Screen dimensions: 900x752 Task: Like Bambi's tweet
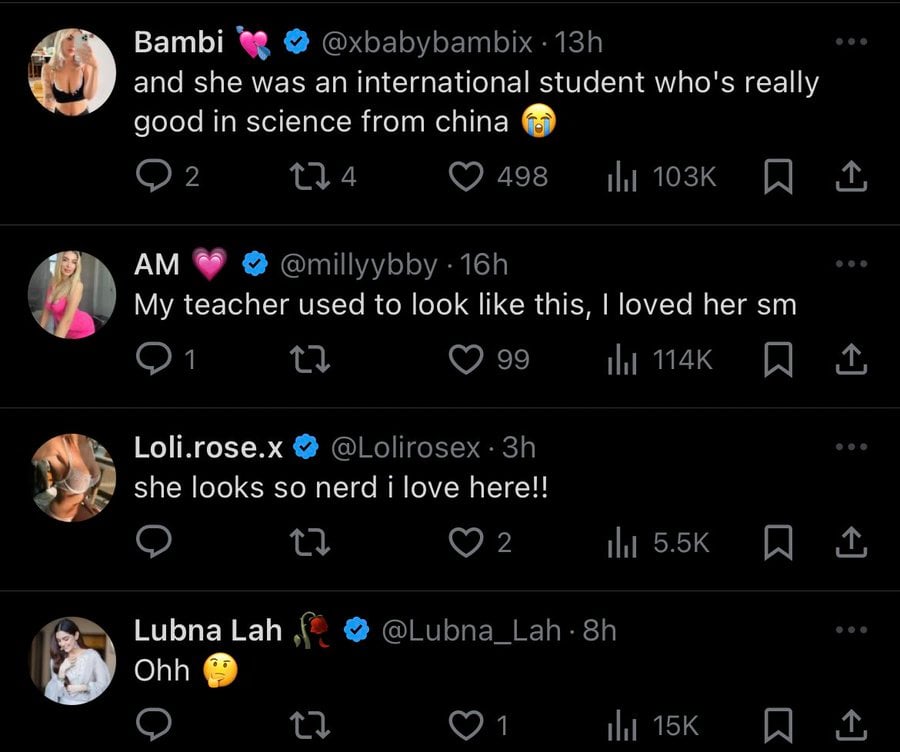pyautogui.click(x=465, y=177)
